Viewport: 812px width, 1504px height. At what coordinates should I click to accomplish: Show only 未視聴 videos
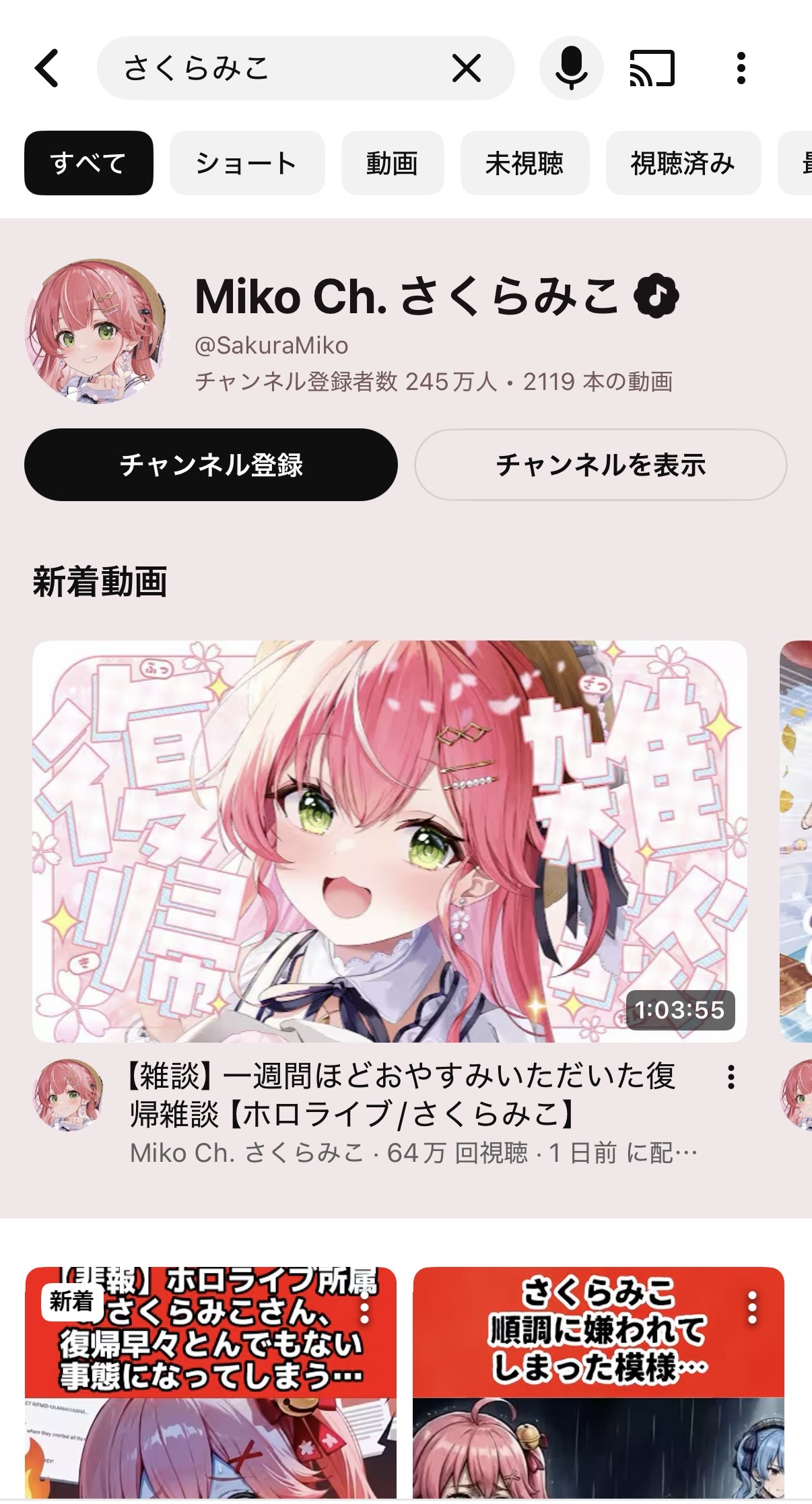525,163
